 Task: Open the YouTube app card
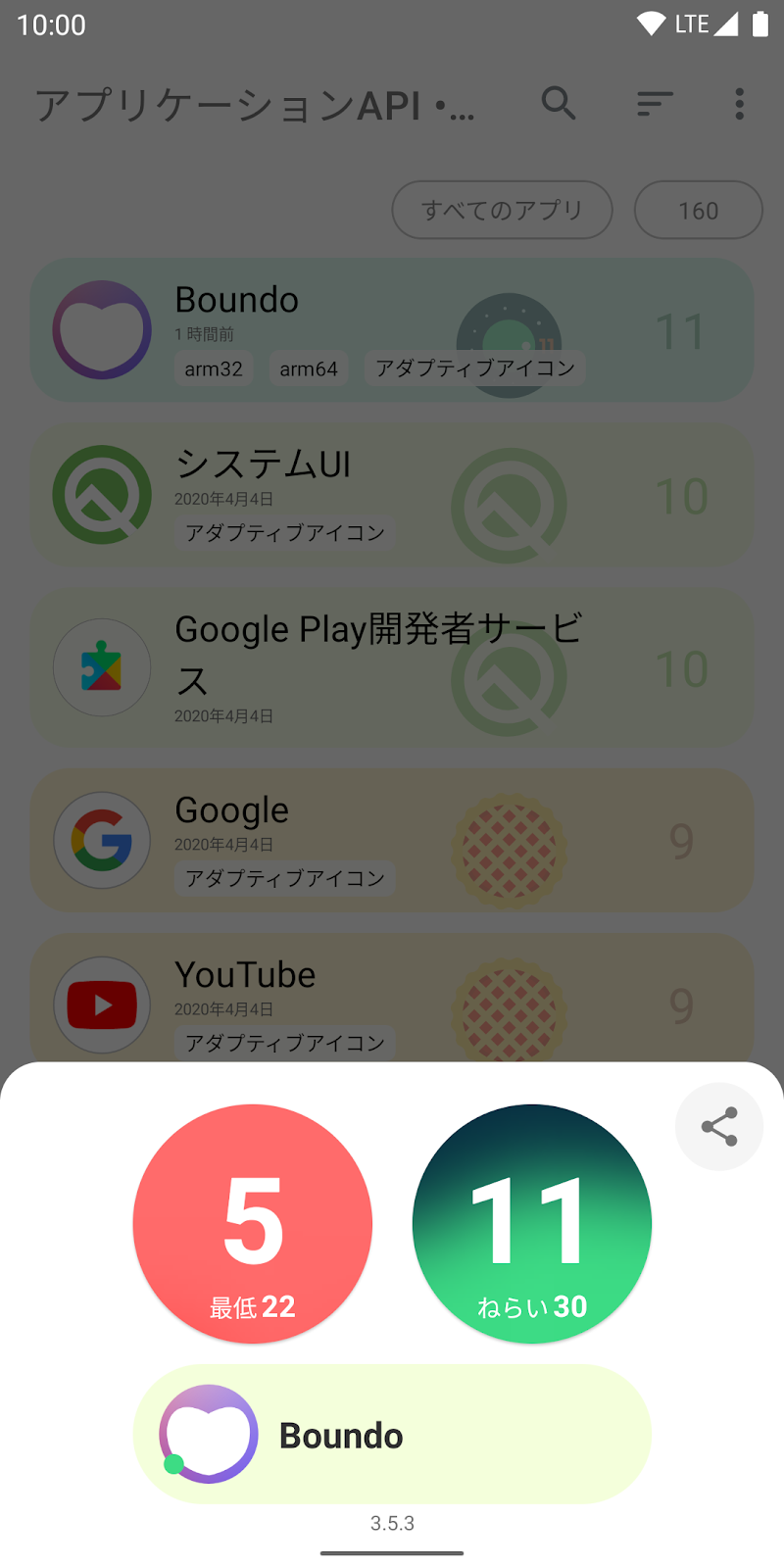tap(392, 1000)
